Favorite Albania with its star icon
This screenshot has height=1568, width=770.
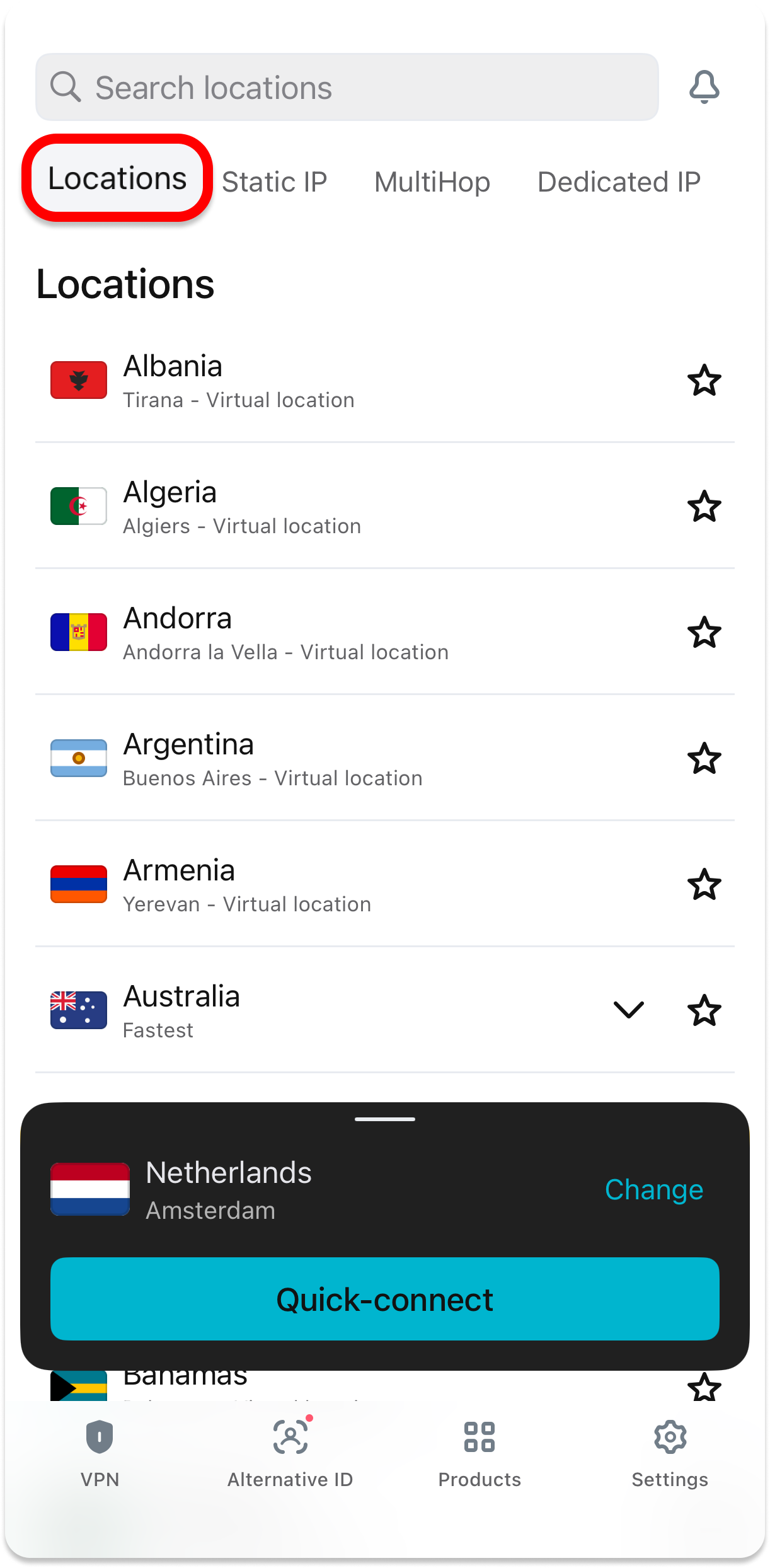704,381
